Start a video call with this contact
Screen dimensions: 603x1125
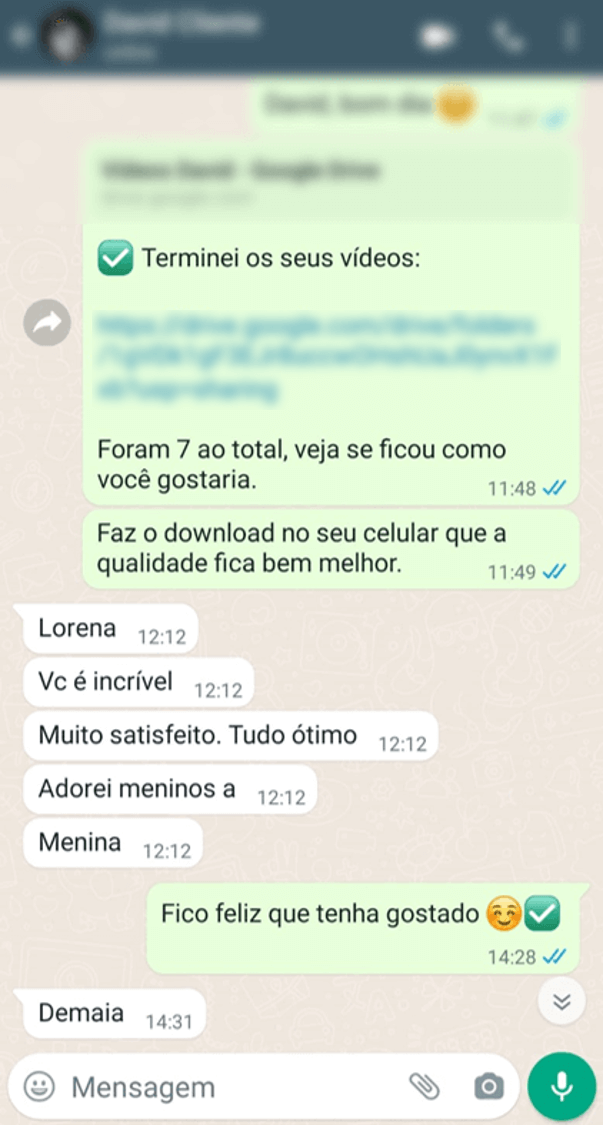click(x=435, y=36)
